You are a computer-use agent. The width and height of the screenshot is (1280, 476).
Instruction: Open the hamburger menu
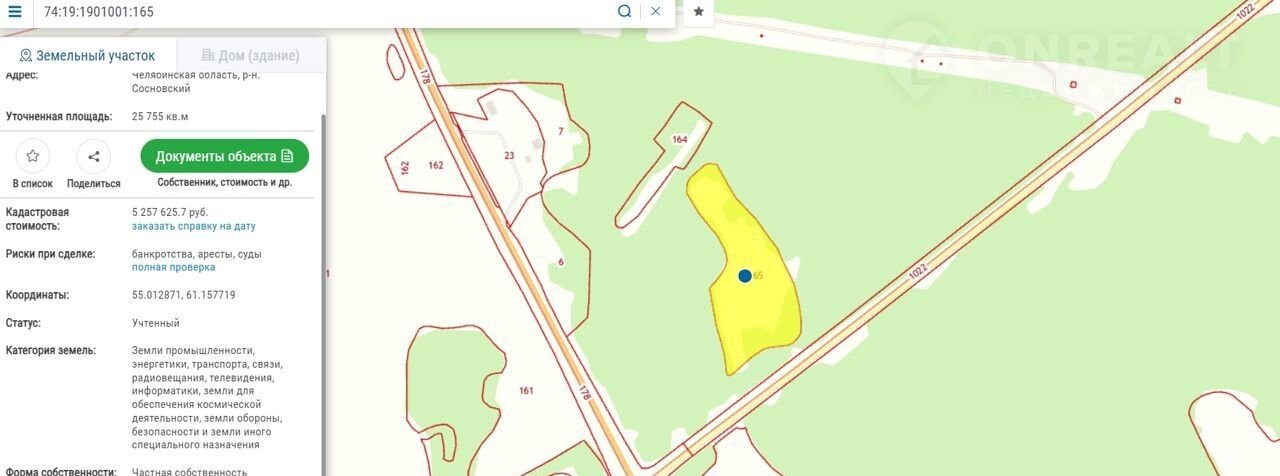15,12
